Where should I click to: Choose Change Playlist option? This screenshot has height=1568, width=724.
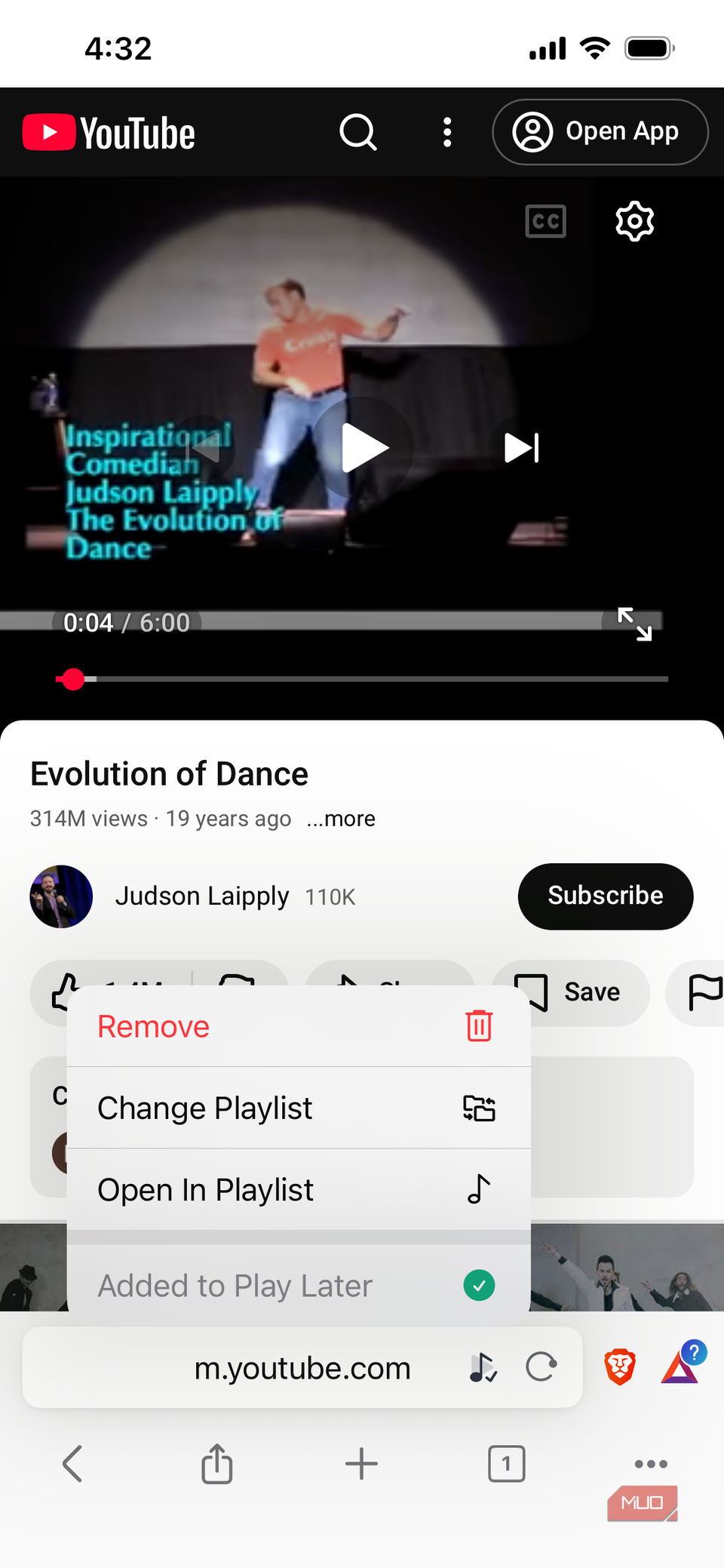coord(298,1108)
